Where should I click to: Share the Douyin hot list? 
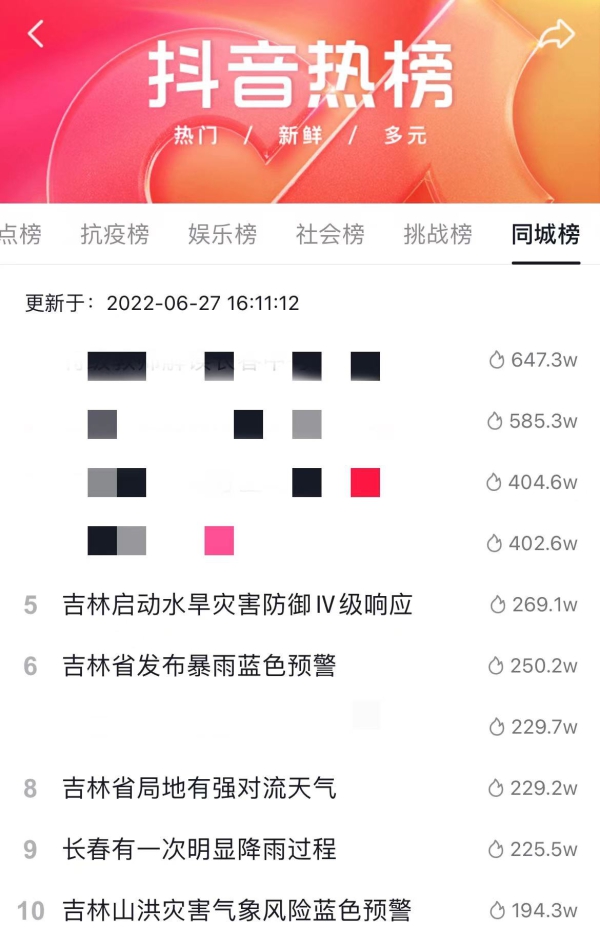pyautogui.click(x=556, y=35)
